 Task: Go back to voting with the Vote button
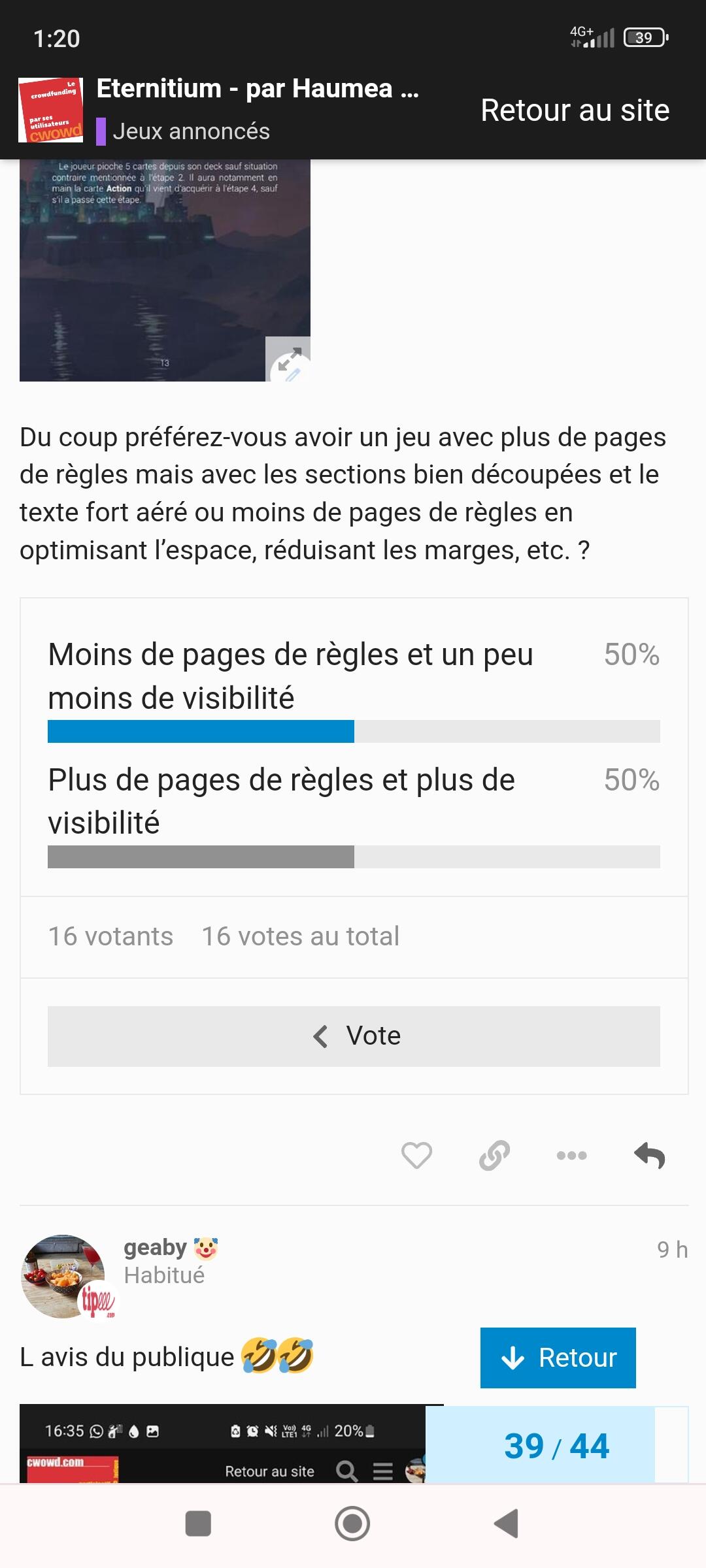(354, 1036)
